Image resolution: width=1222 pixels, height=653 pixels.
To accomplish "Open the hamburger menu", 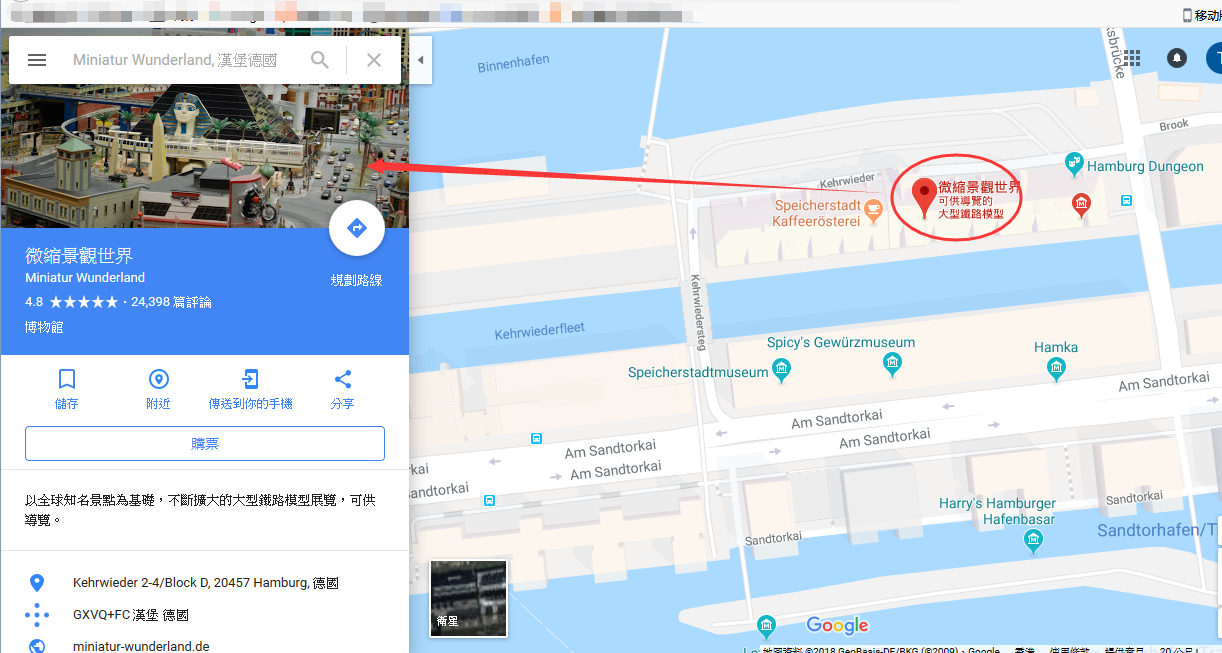I will [x=37, y=60].
